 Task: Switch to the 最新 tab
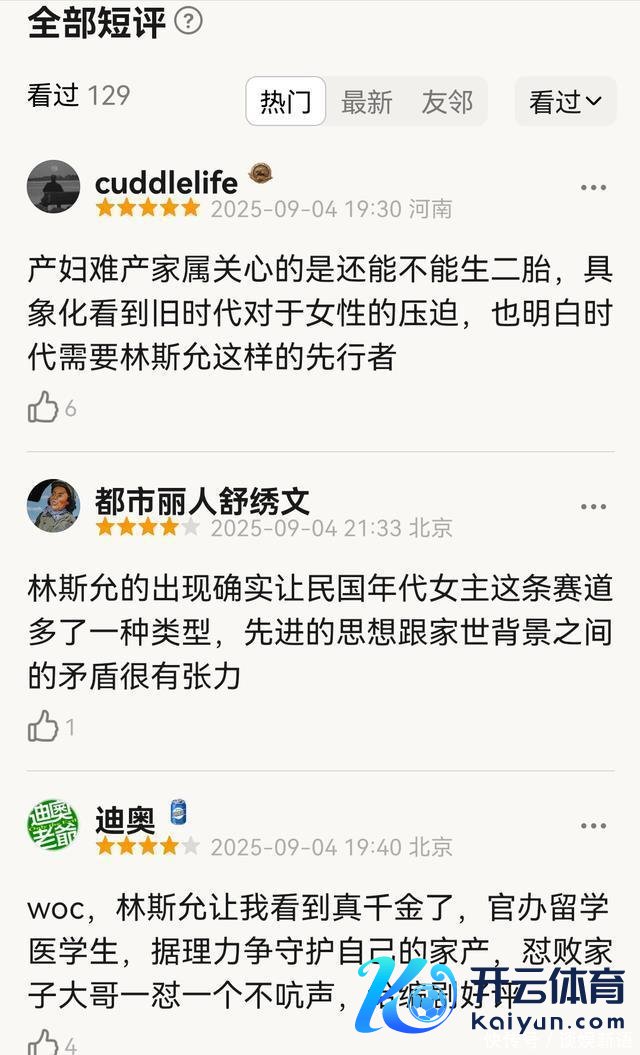click(x=366, y=101)
